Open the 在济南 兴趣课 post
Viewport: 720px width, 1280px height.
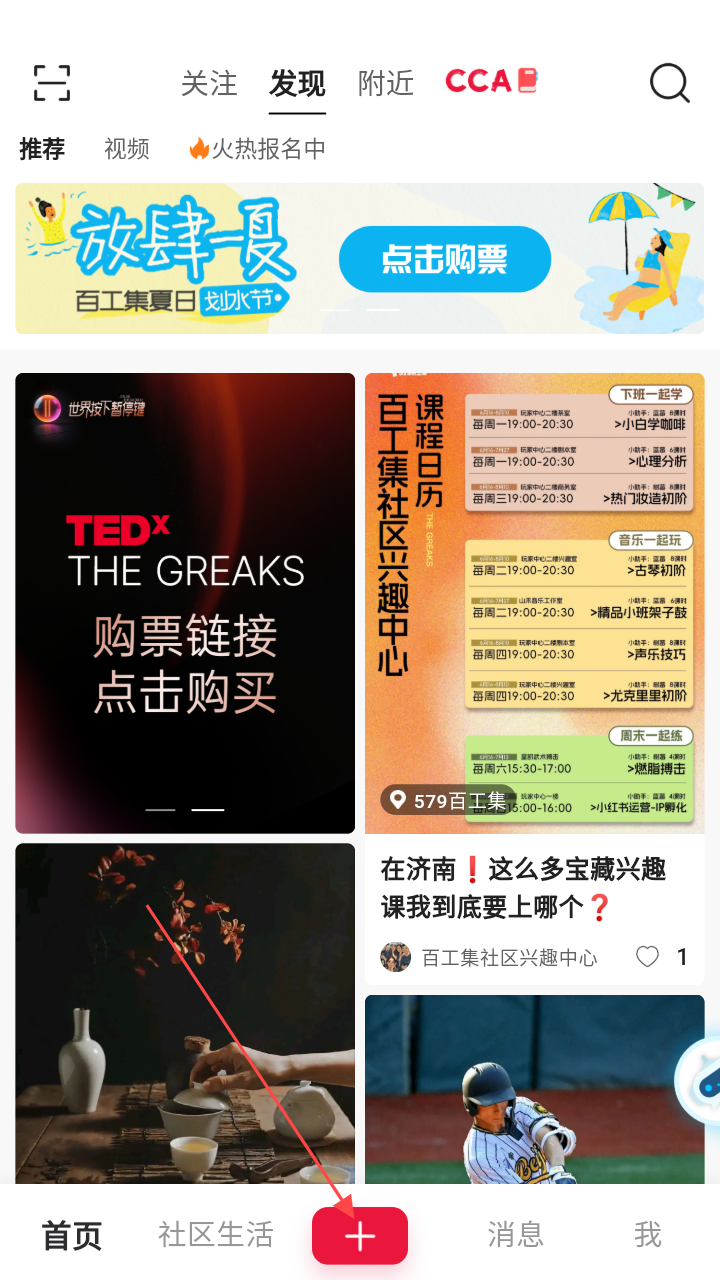tap(523, 888)
